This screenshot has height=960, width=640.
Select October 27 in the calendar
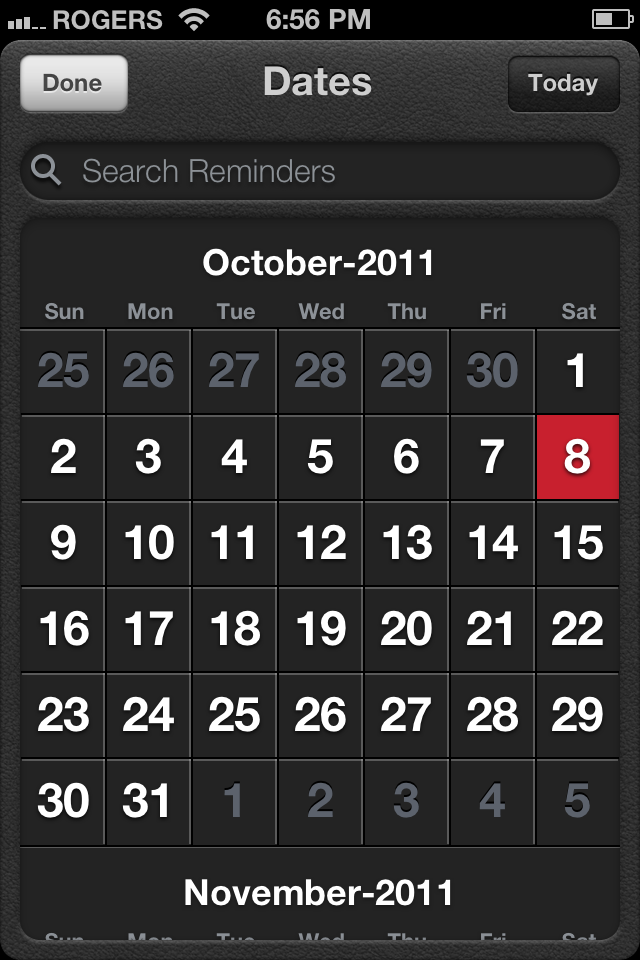point(406,715)
